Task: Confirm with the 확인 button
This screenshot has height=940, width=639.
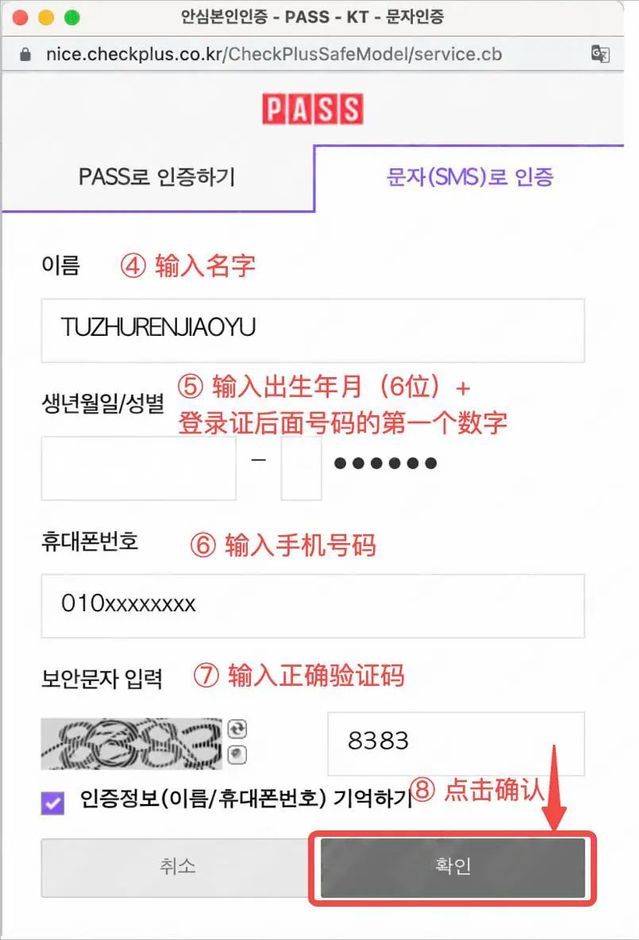Action: (452, 868)
